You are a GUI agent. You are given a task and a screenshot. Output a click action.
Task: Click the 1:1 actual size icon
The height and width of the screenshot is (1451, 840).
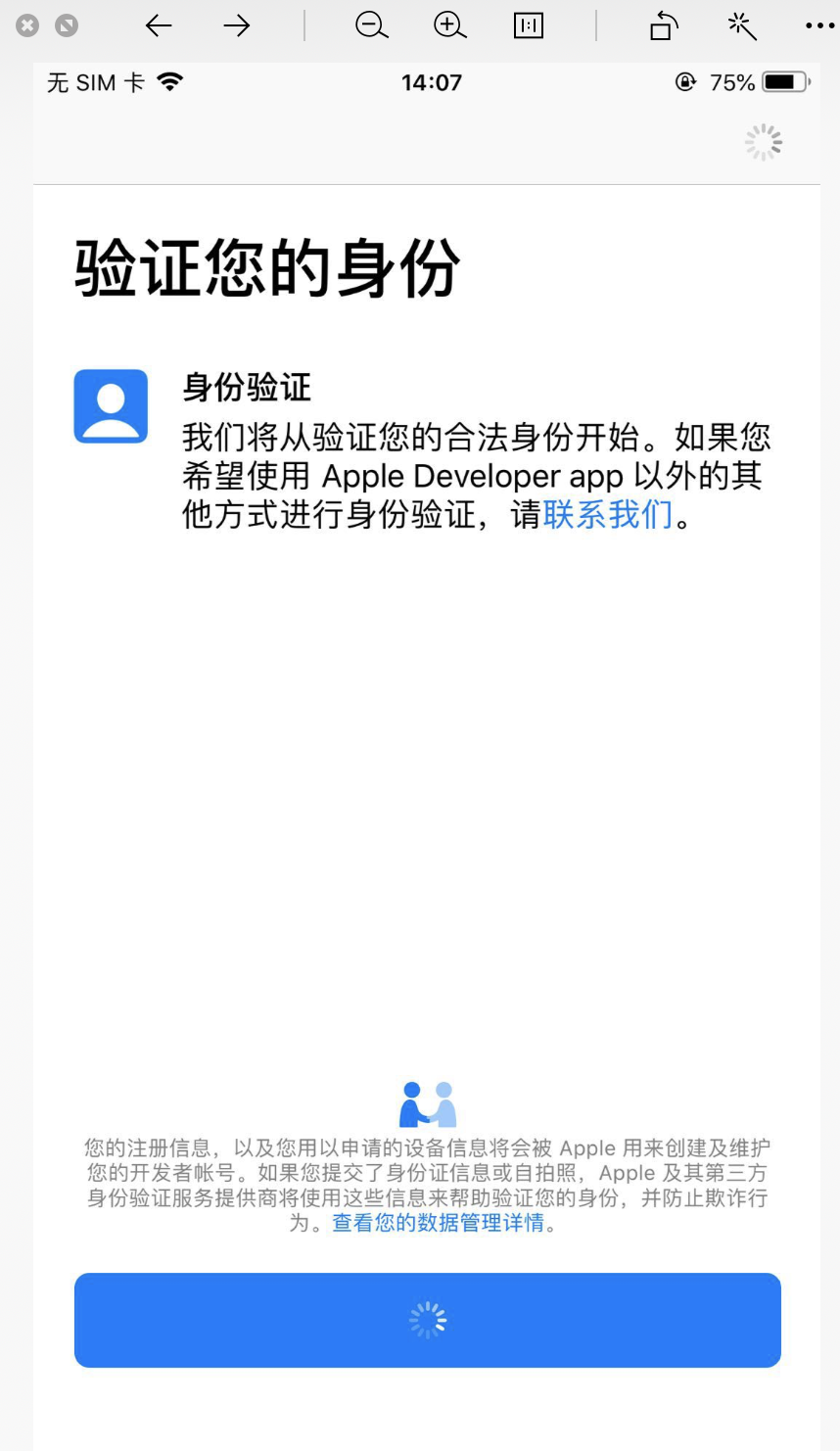[528, 25]
